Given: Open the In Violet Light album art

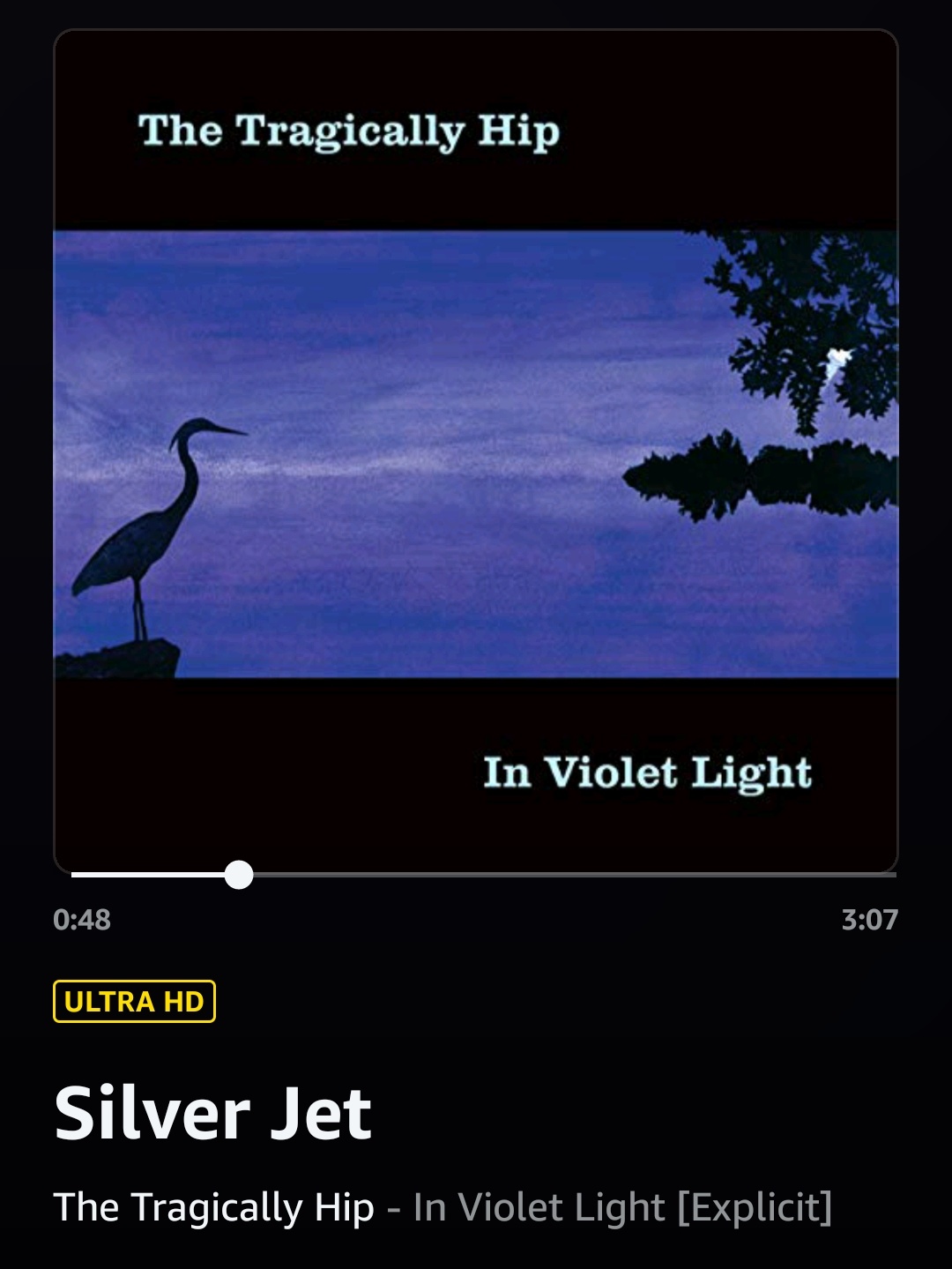Looking at the screenshot, I should click(x=476, y=452).
